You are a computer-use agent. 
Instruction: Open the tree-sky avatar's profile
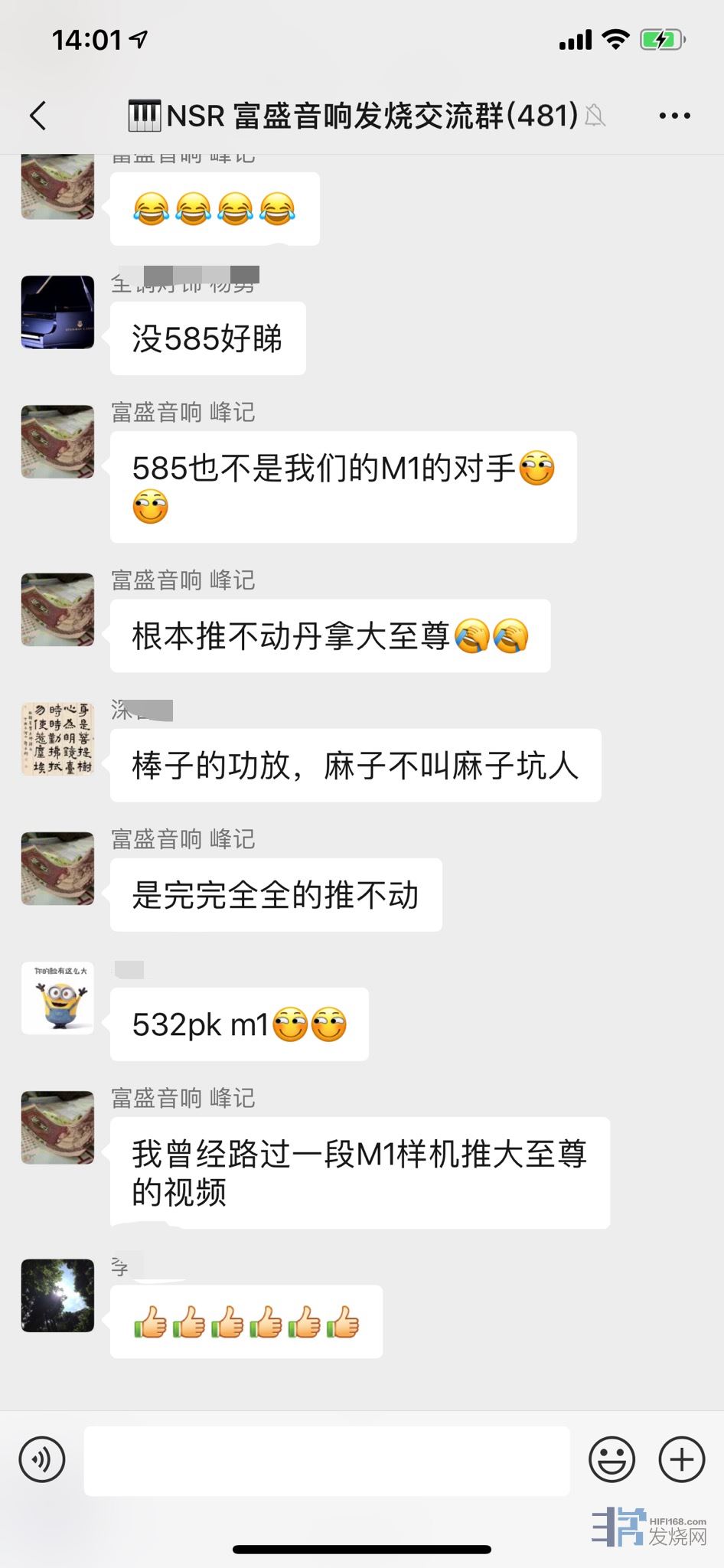click(57, 1295)
